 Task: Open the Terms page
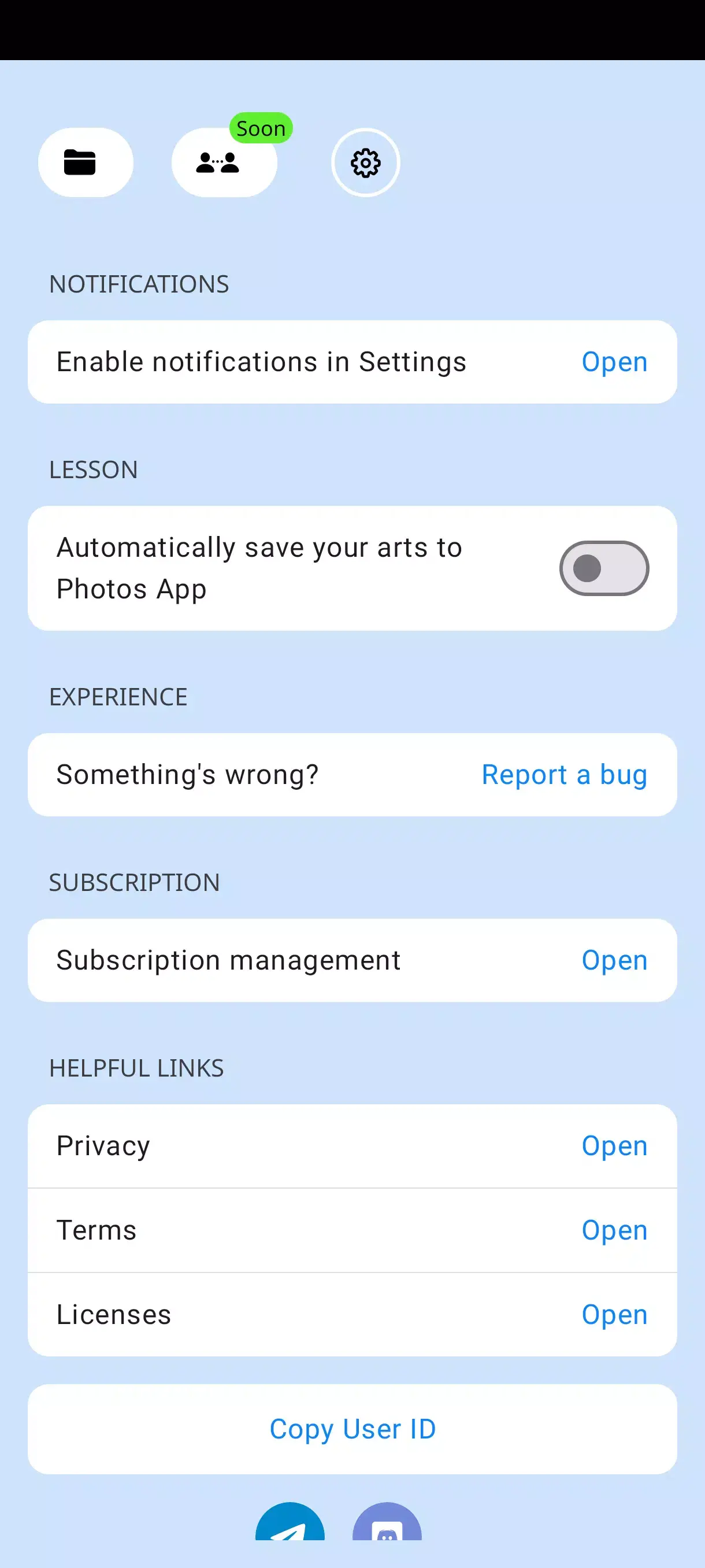tap(614, 1230)
